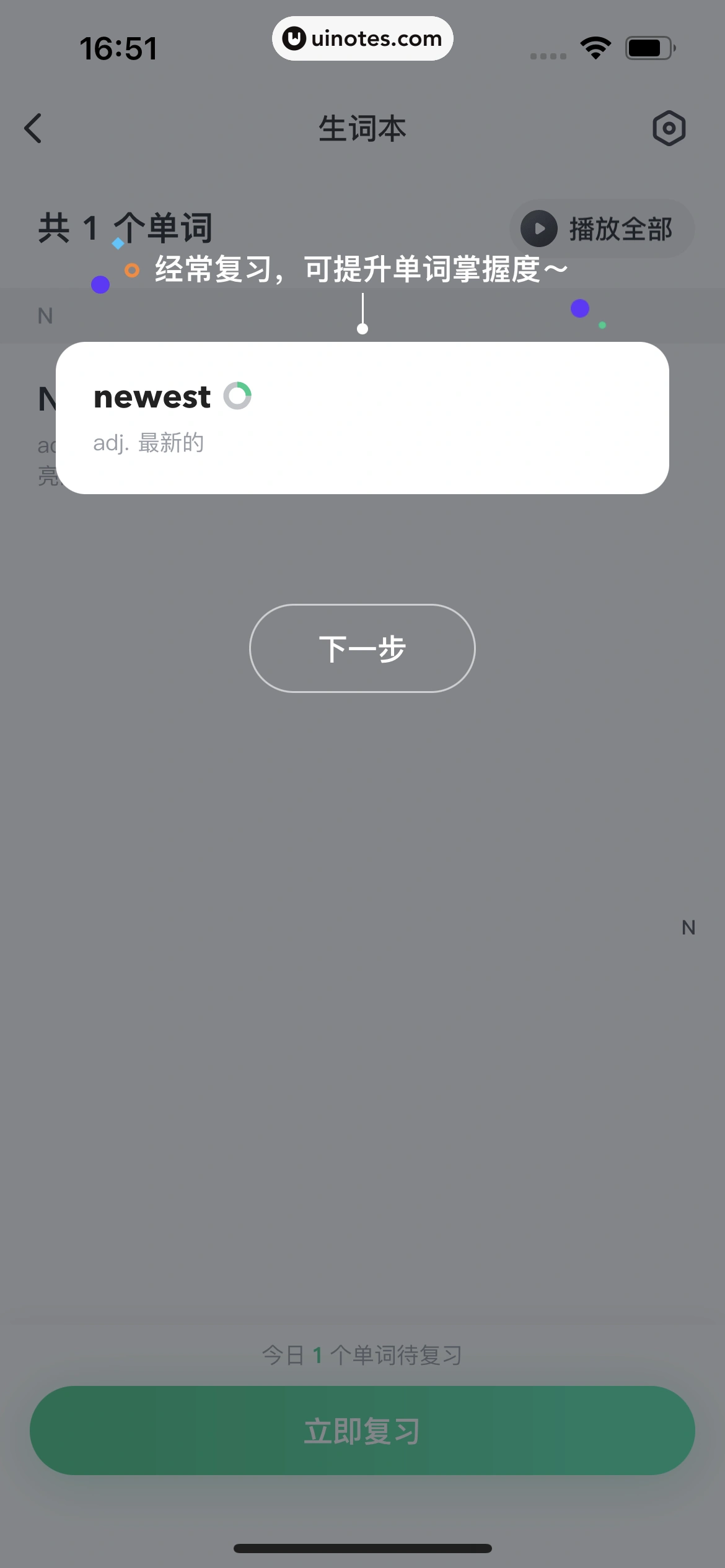The height and width of the screenshot is (1568, 725).
Task: Open the N section header in the list
Action: pos(44,315)
